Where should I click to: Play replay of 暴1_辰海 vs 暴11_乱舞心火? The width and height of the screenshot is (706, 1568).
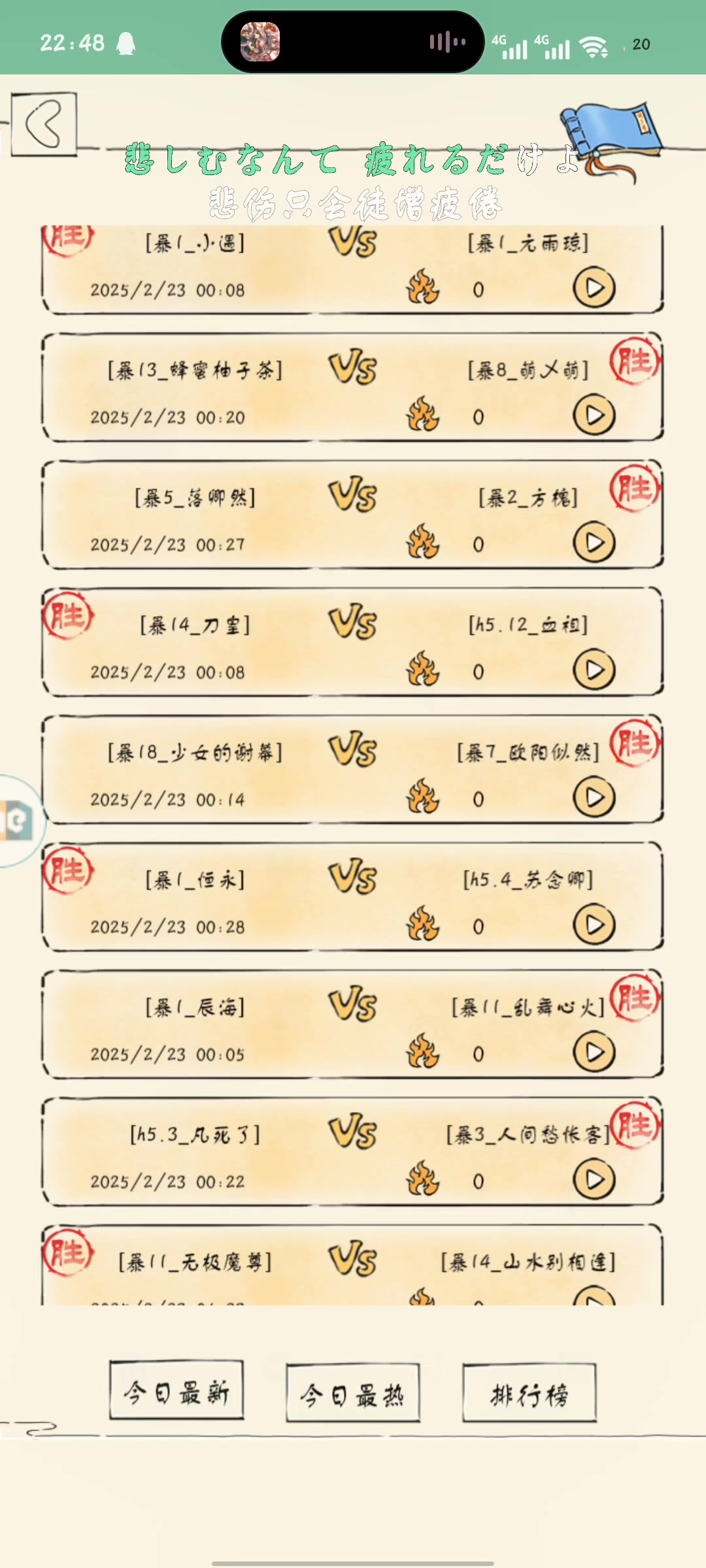click(x=594, y=1053)
